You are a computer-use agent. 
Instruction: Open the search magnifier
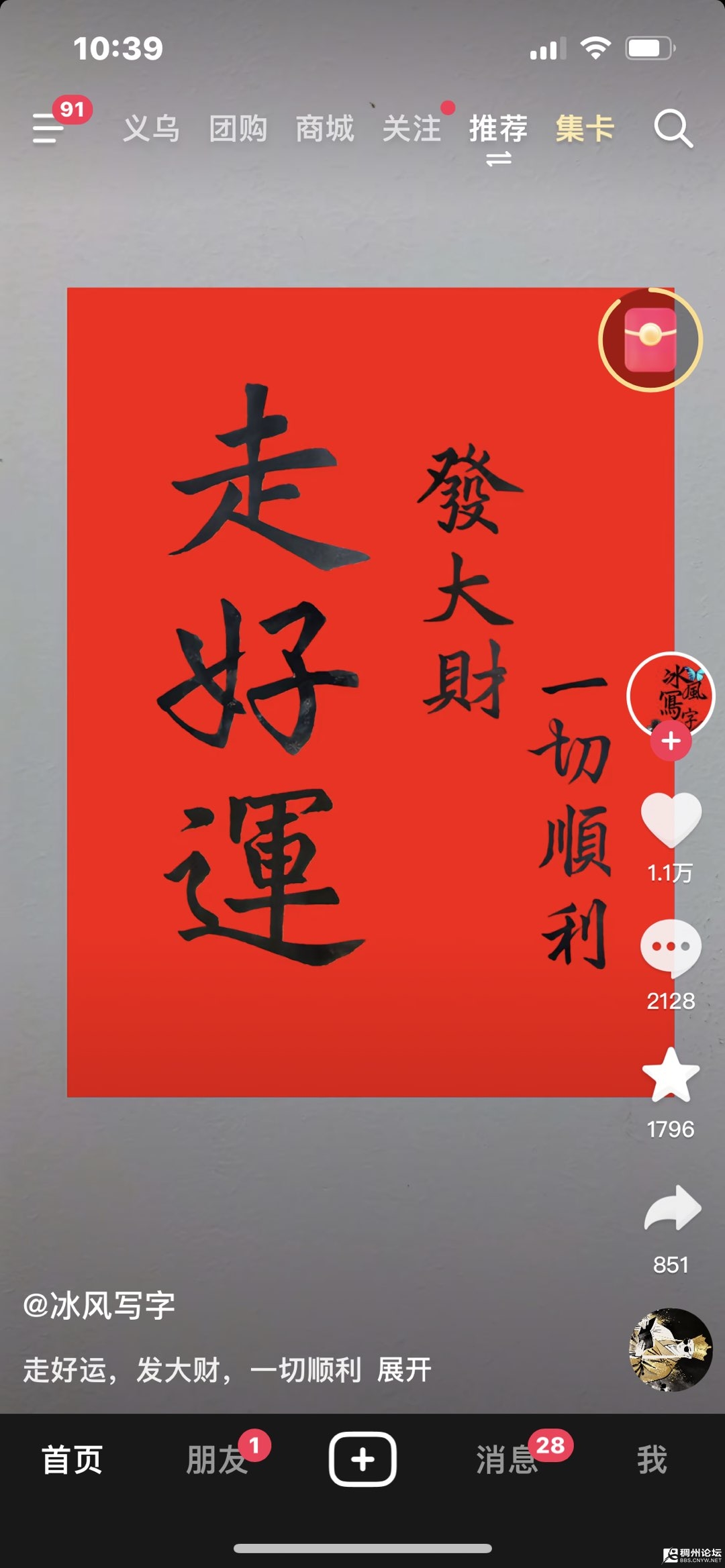pyautogui.click(x=673, y=128)
